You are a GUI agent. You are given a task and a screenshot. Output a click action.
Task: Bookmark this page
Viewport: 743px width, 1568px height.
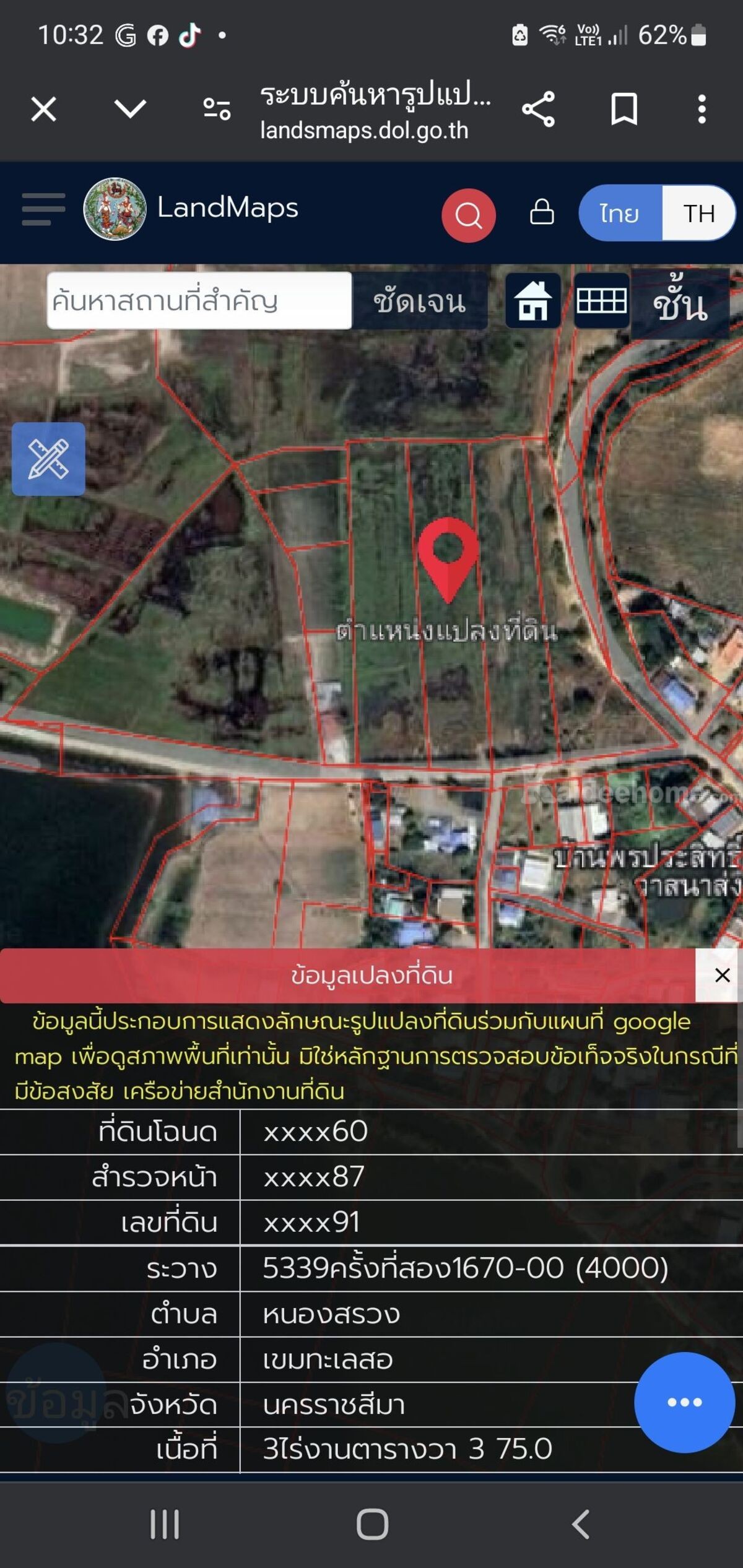tap(624, 110)
